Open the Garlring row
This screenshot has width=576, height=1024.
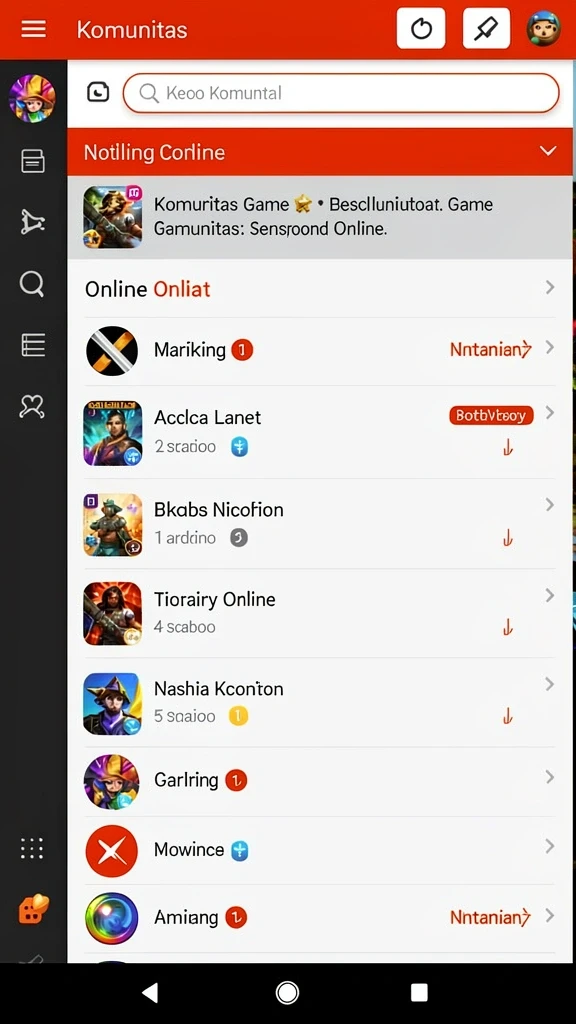coord(320,780)
